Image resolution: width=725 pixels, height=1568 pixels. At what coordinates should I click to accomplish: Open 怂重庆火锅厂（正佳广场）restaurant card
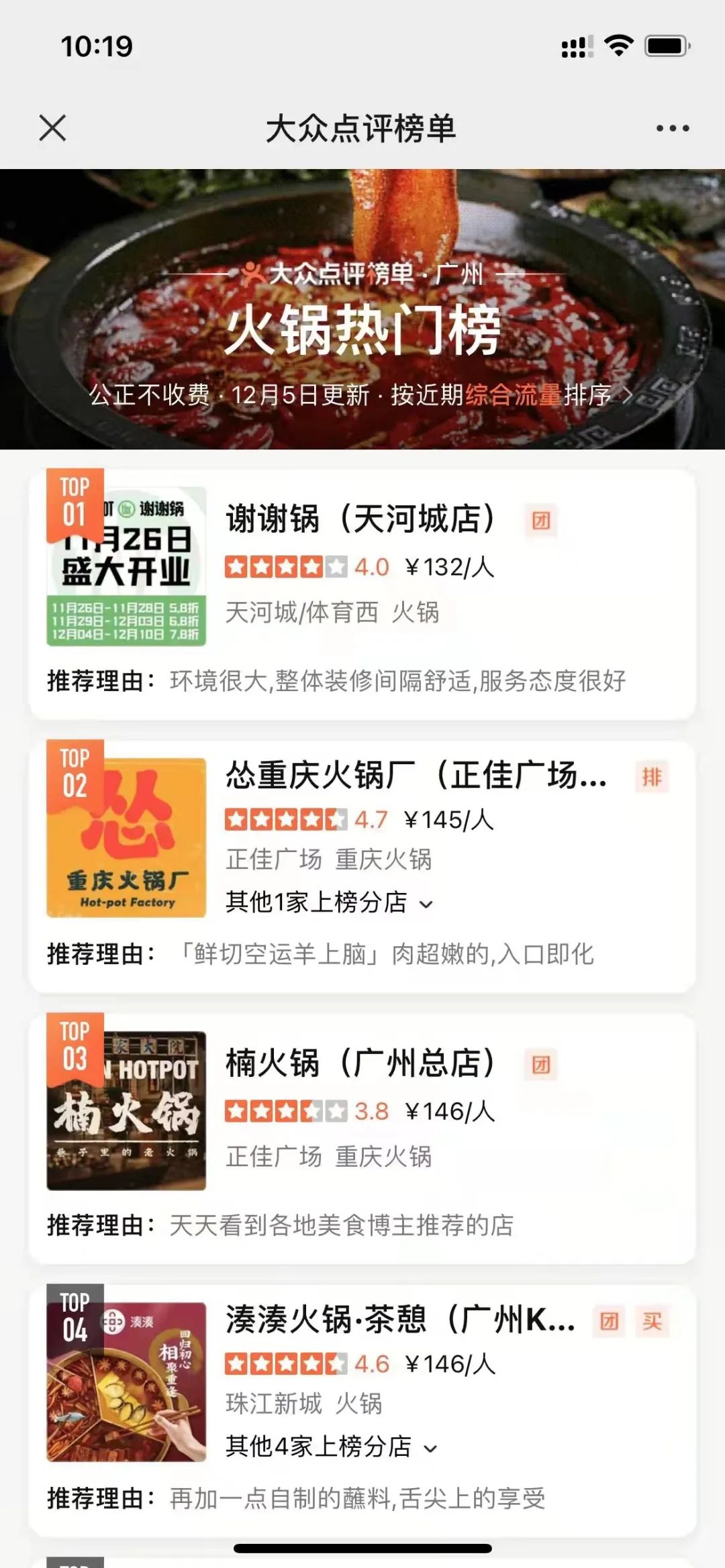click(x=415, y=776)
